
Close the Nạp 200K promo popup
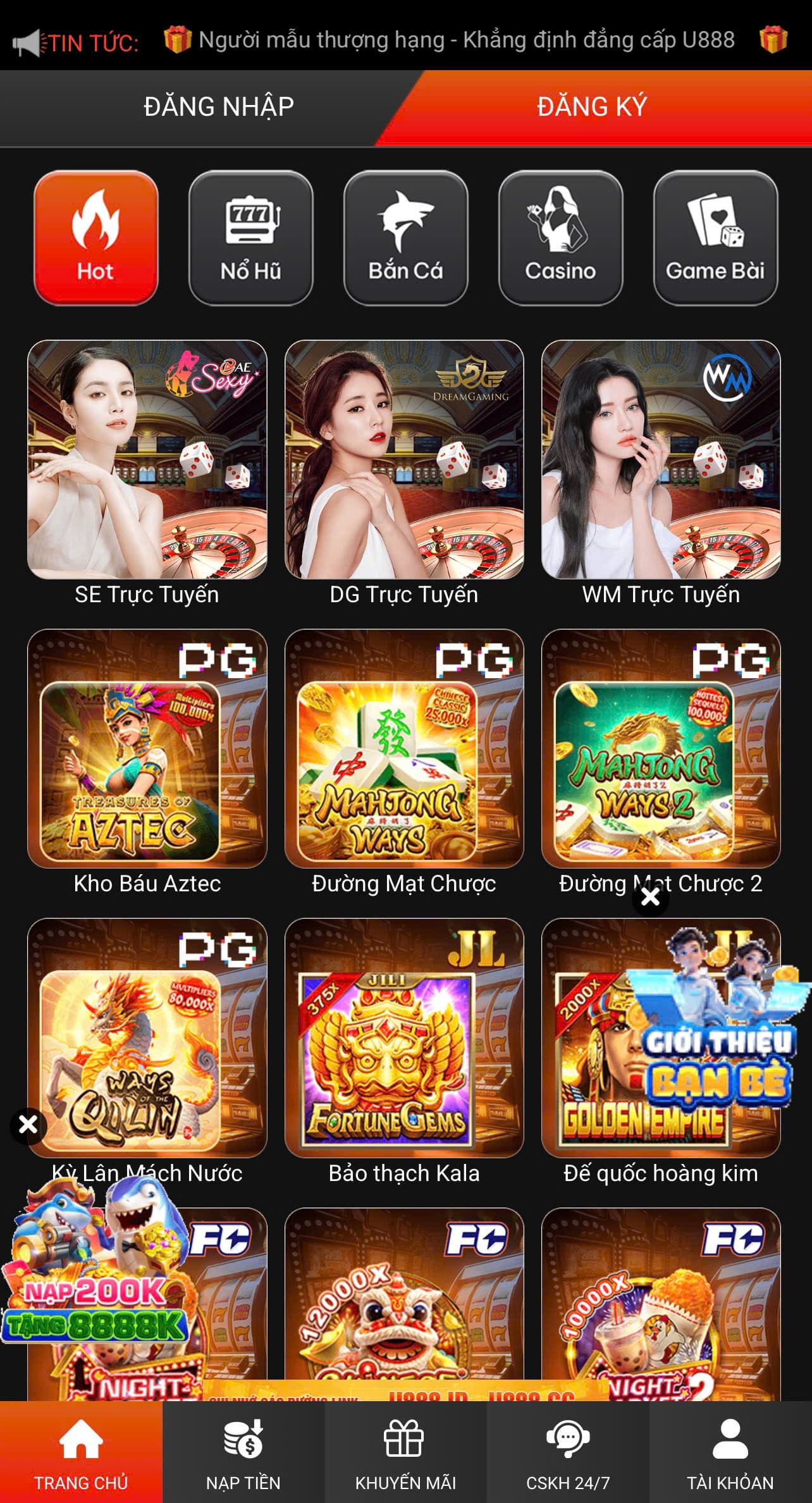coord(28,1125)
